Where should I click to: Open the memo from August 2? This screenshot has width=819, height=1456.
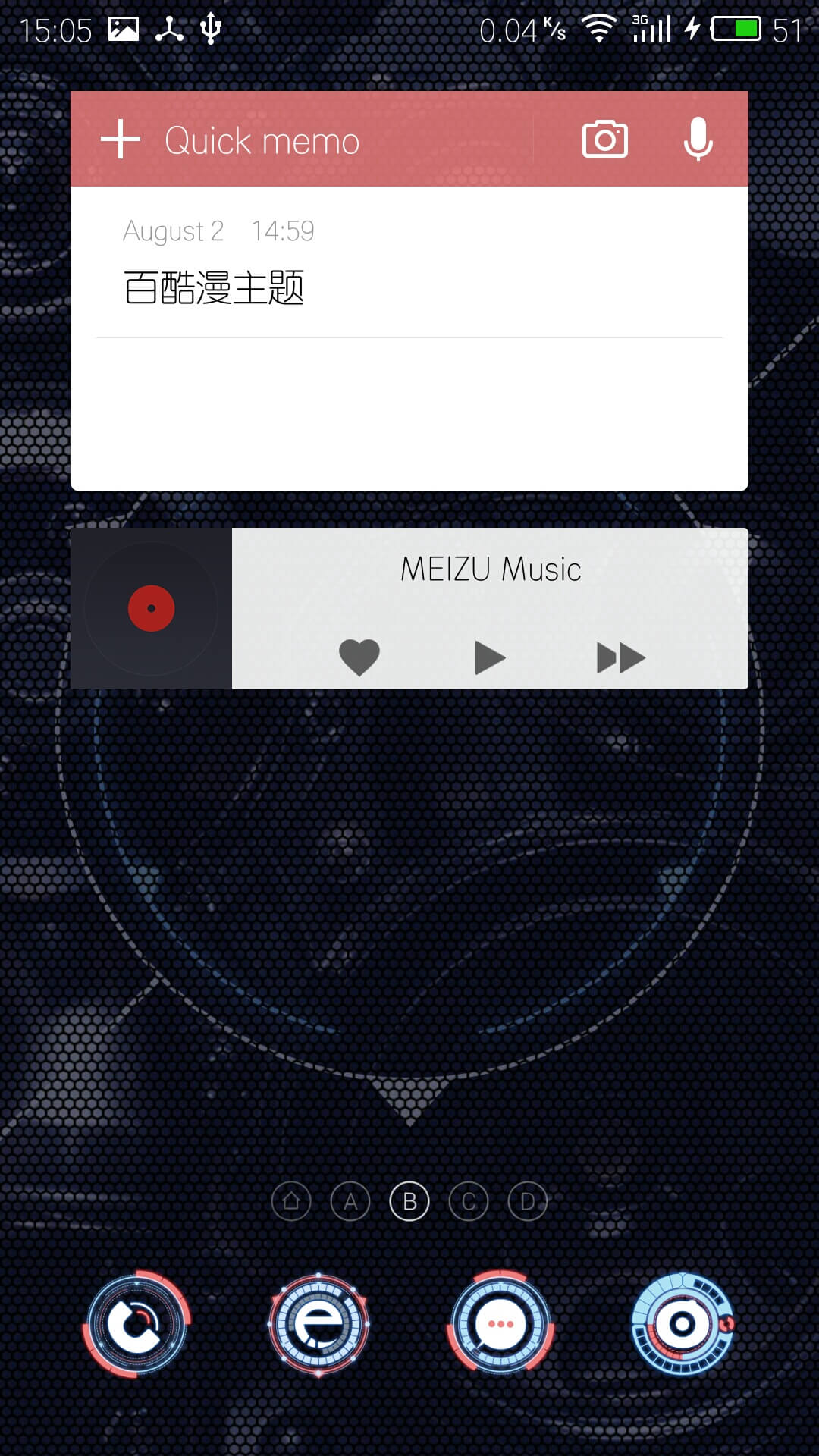409,262
